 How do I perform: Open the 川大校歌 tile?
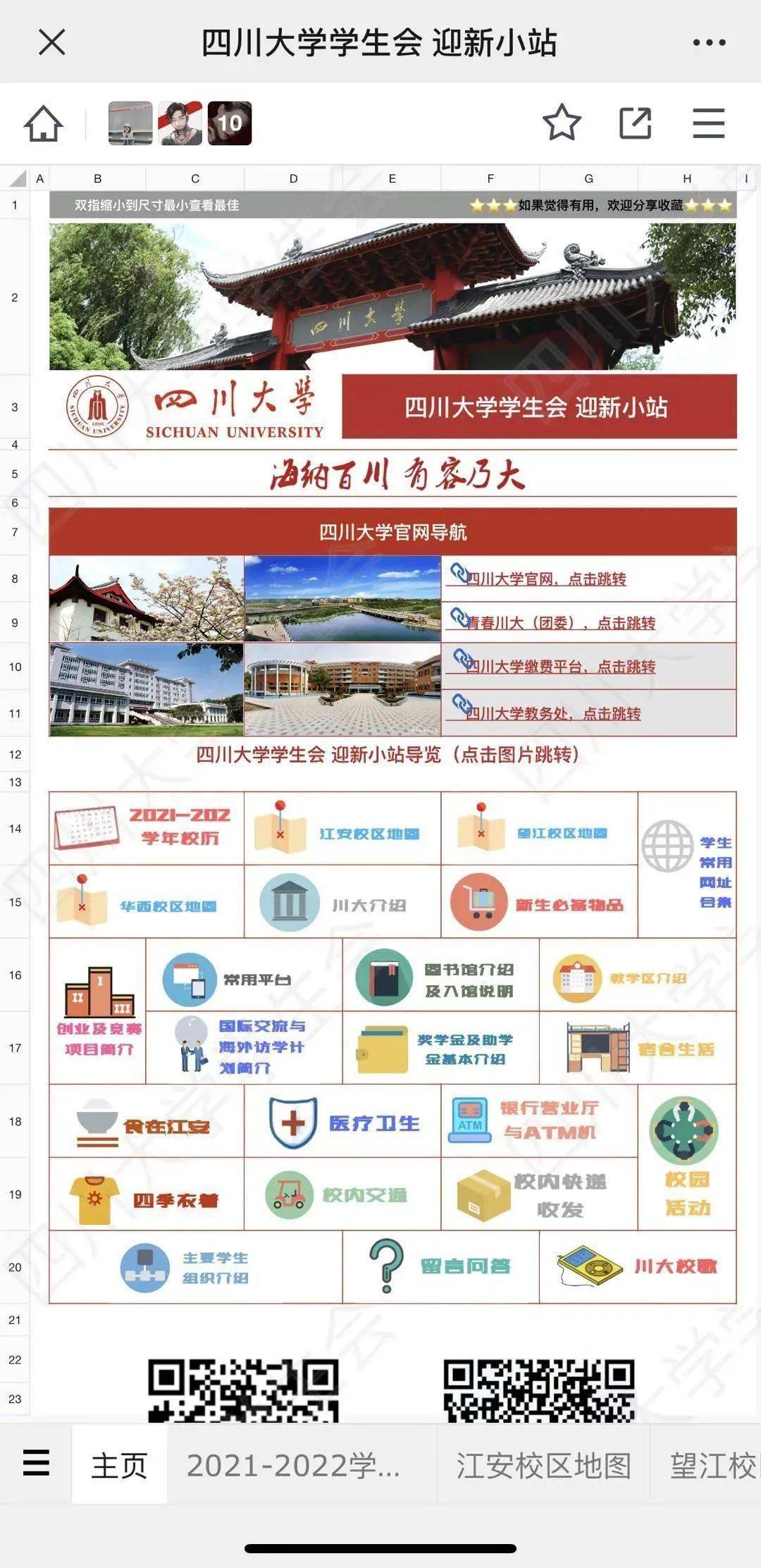638,1267
